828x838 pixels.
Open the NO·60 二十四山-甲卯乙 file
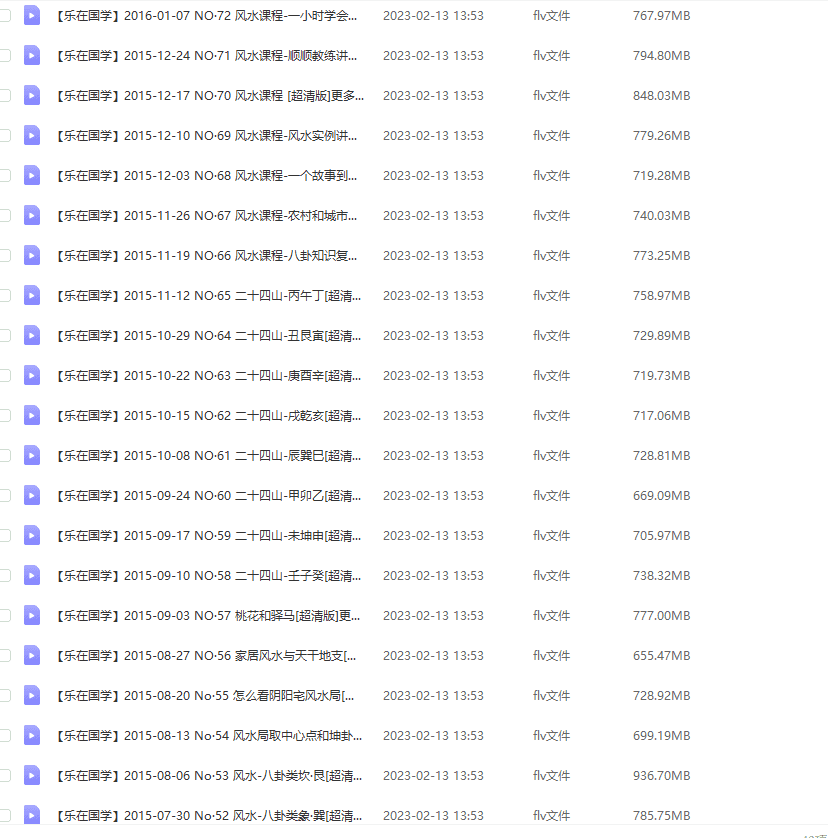210,495
